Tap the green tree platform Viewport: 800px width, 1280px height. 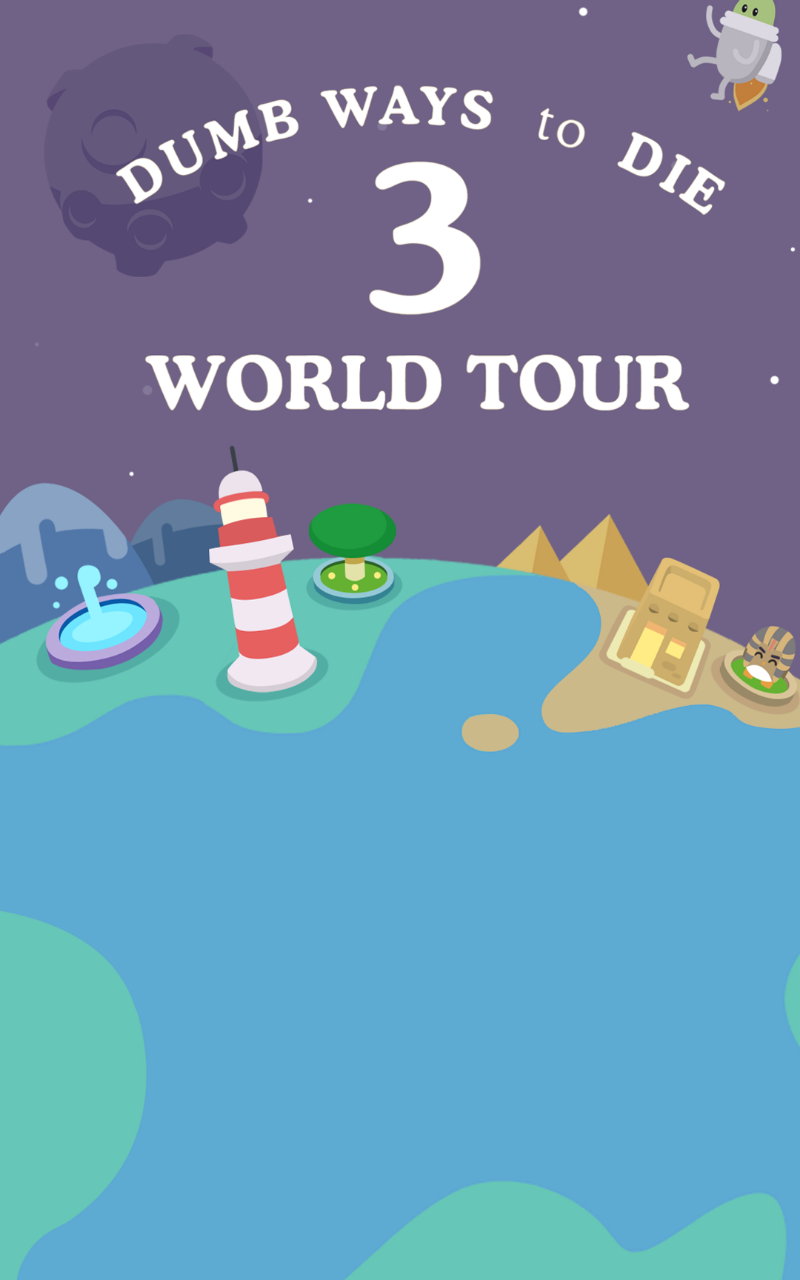[352, 553]
